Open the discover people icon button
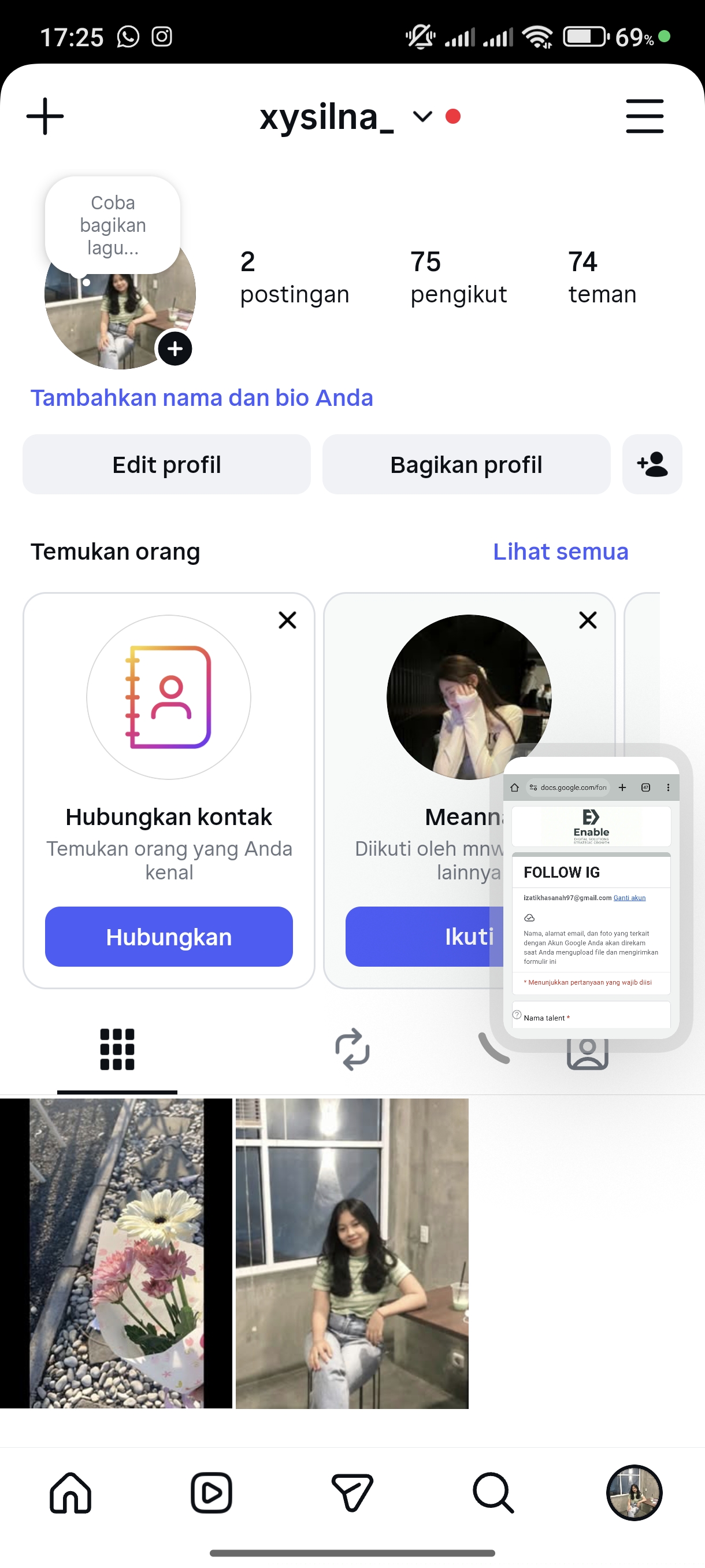 coord(651,464)
